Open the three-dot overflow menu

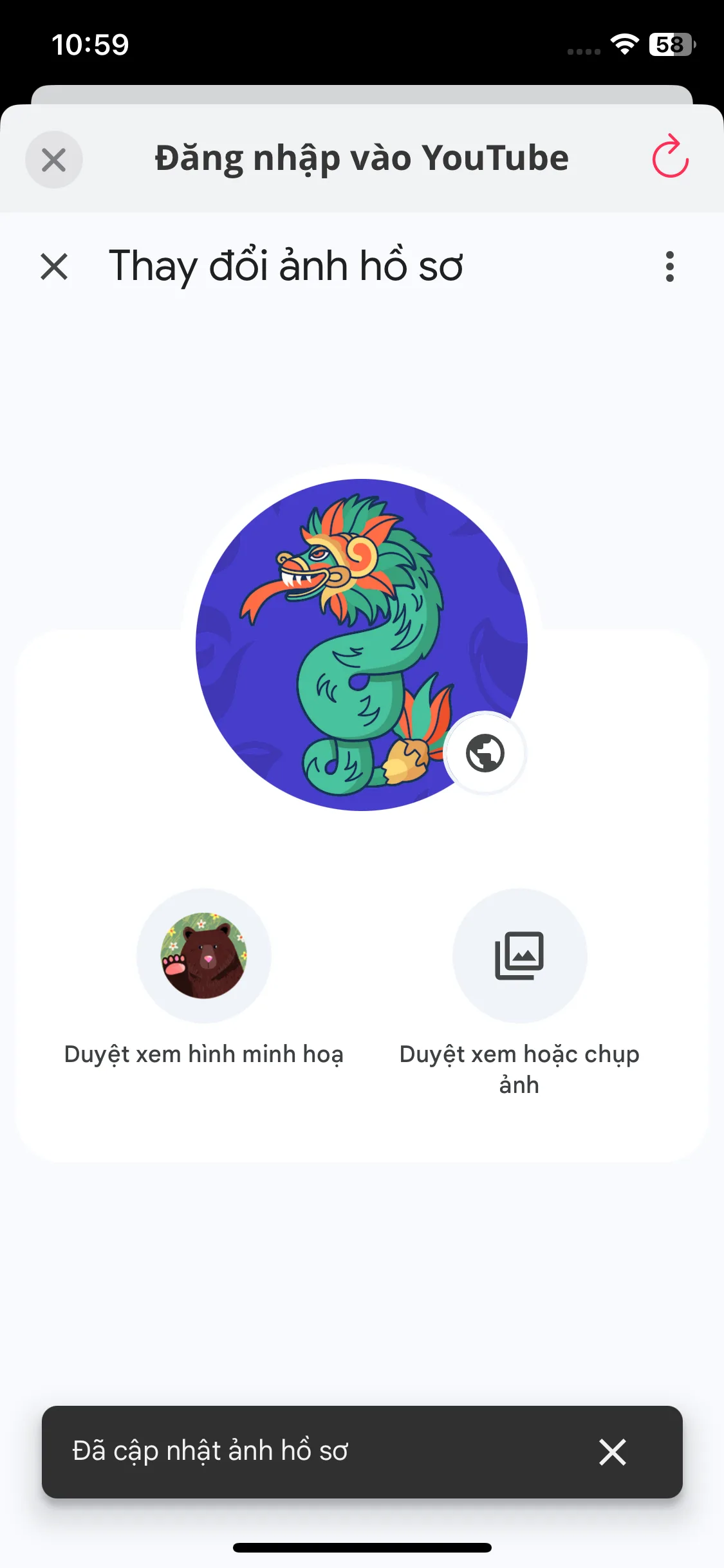point(670,266)
